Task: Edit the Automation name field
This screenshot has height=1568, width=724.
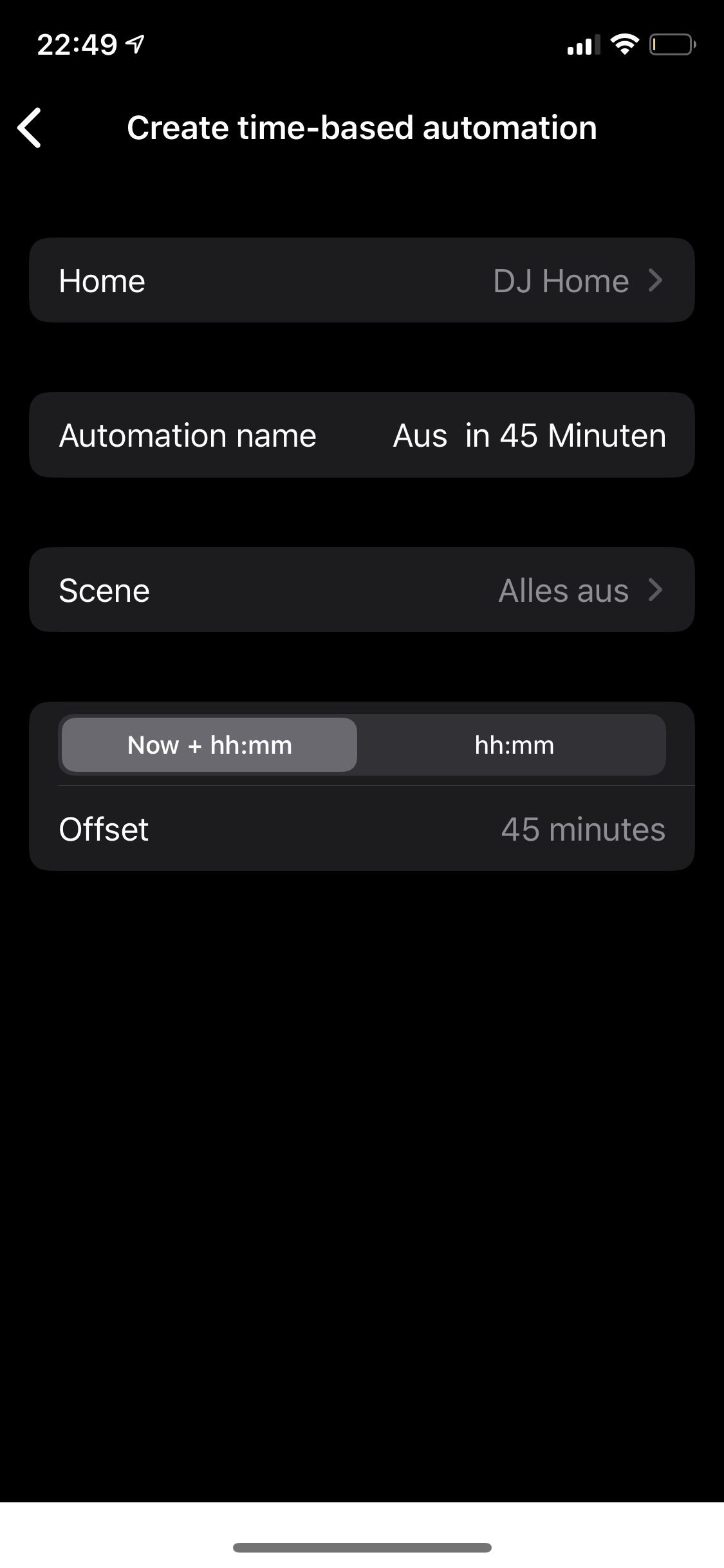Action: 528,436
